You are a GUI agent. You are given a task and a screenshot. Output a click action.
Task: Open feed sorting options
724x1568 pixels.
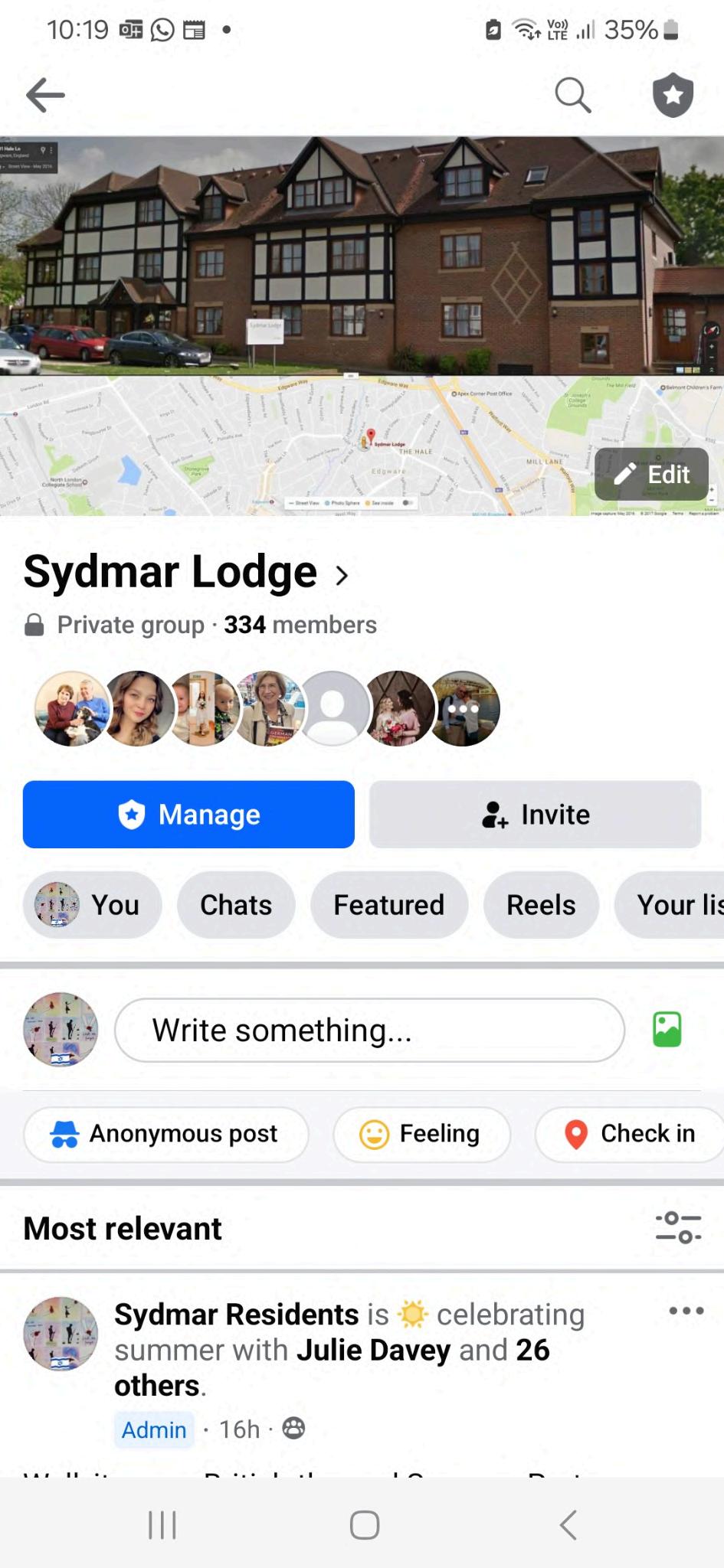tap(678, 1227)
